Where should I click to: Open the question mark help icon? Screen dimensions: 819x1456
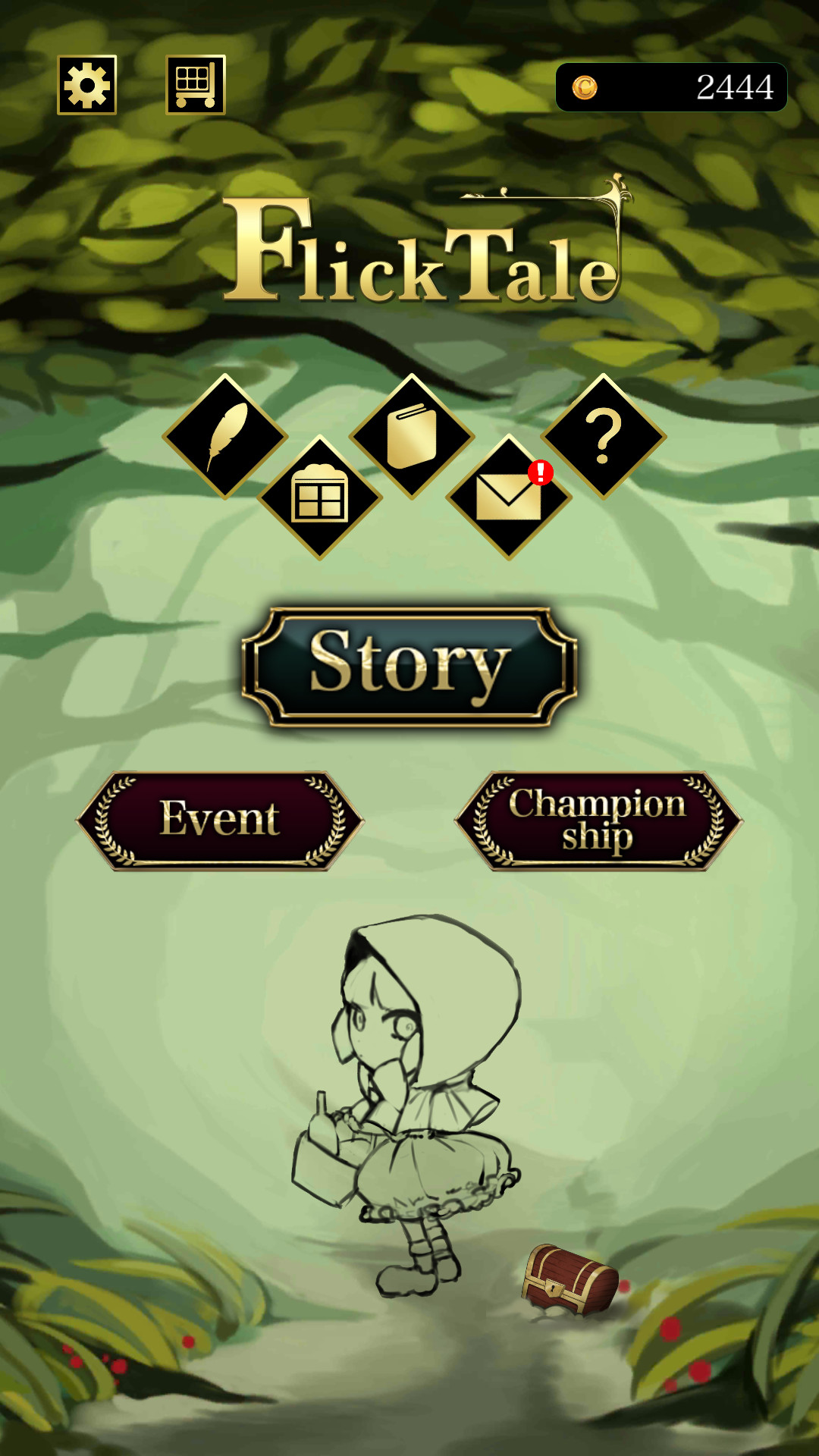click(x=604, y=436)
